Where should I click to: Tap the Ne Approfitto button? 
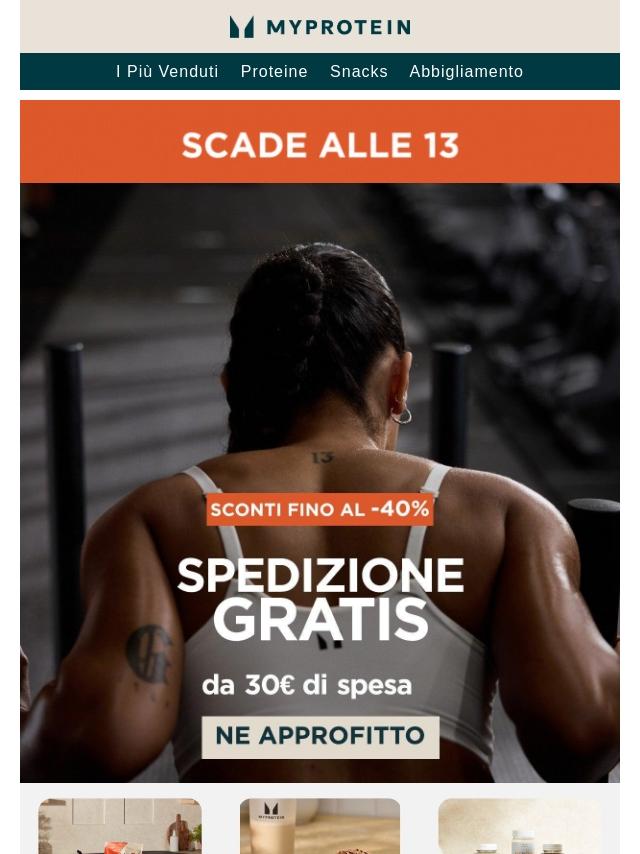click(320, 736)
